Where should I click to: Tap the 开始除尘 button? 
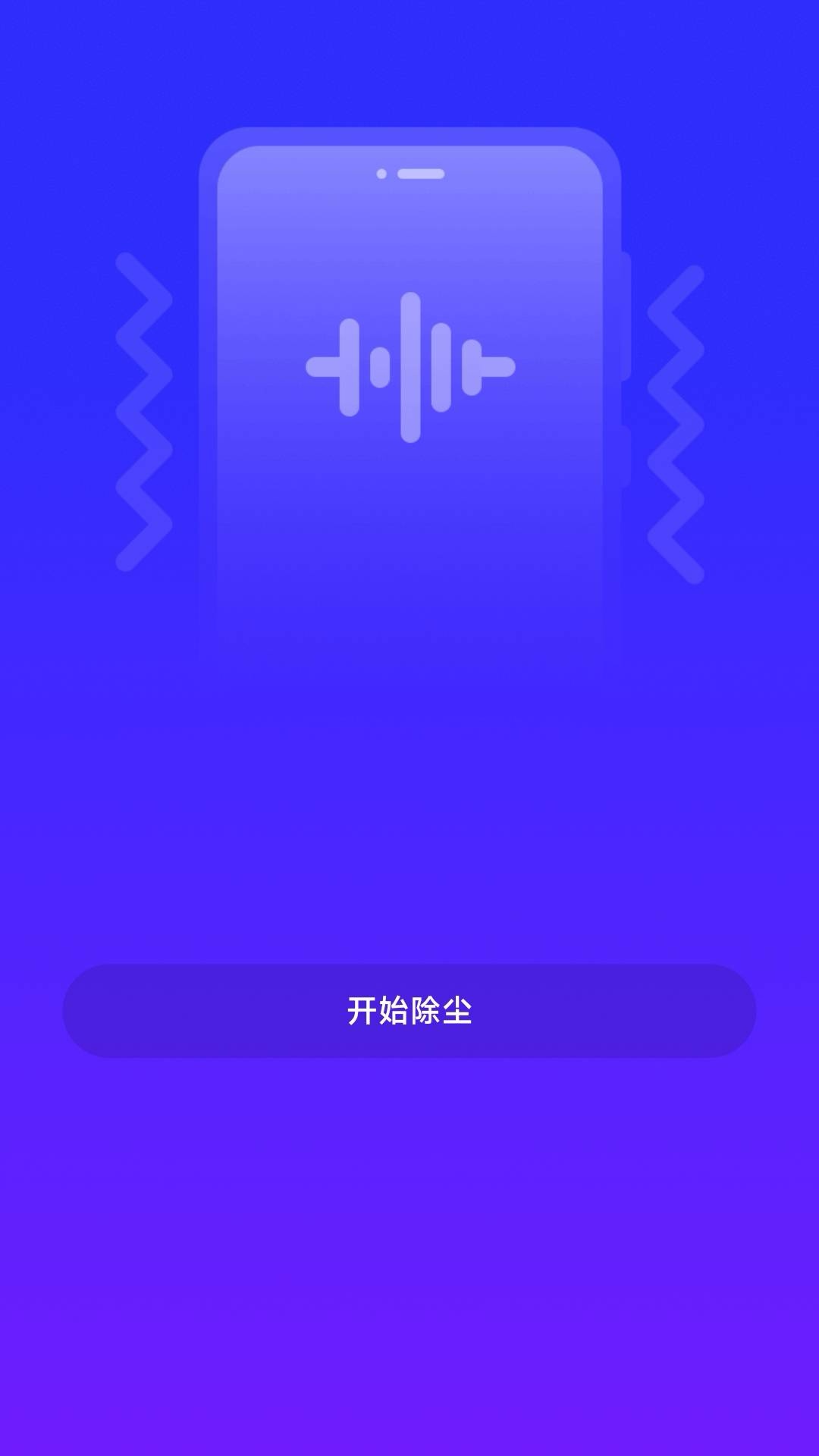409,1011
